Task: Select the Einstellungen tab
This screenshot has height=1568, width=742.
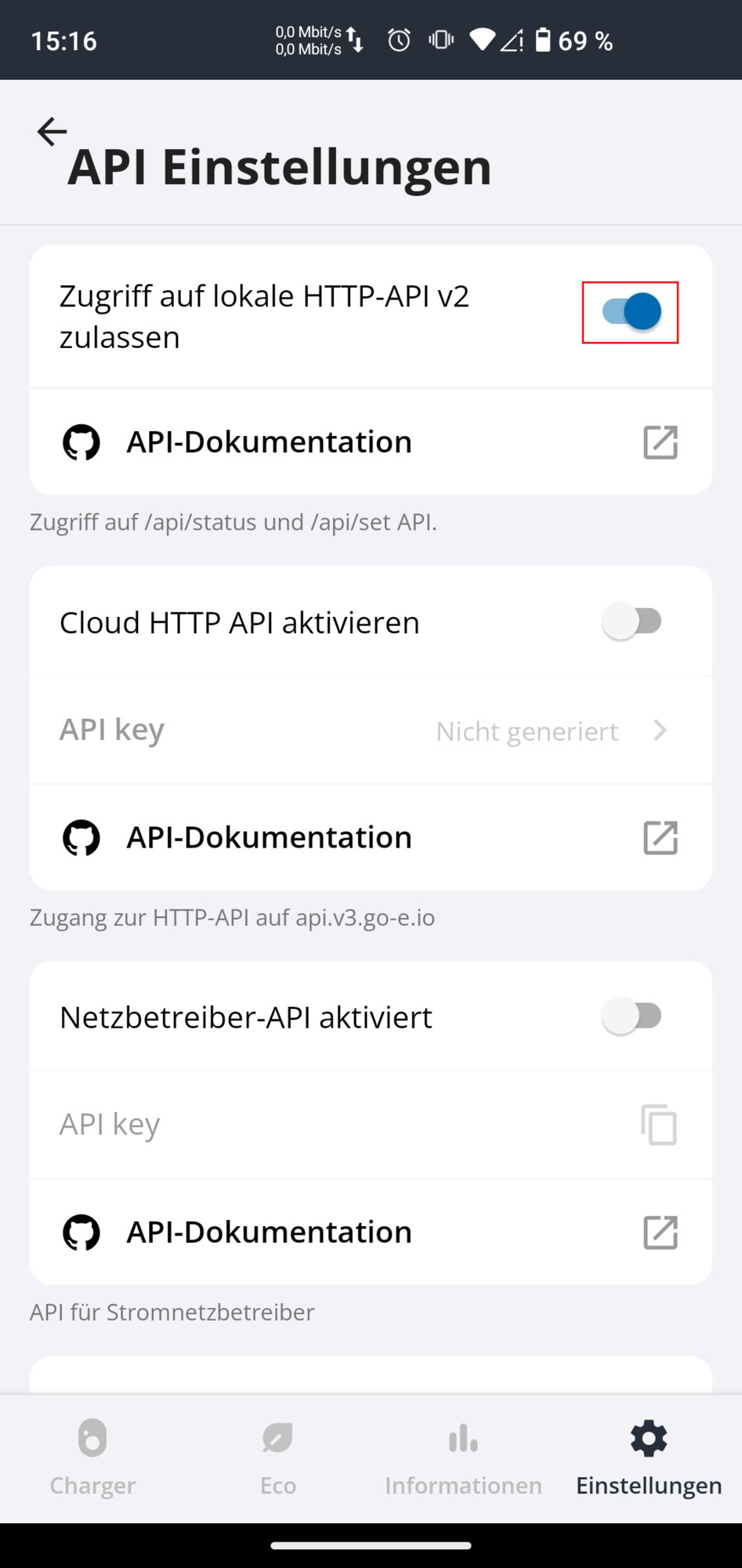Action: 649,1458
